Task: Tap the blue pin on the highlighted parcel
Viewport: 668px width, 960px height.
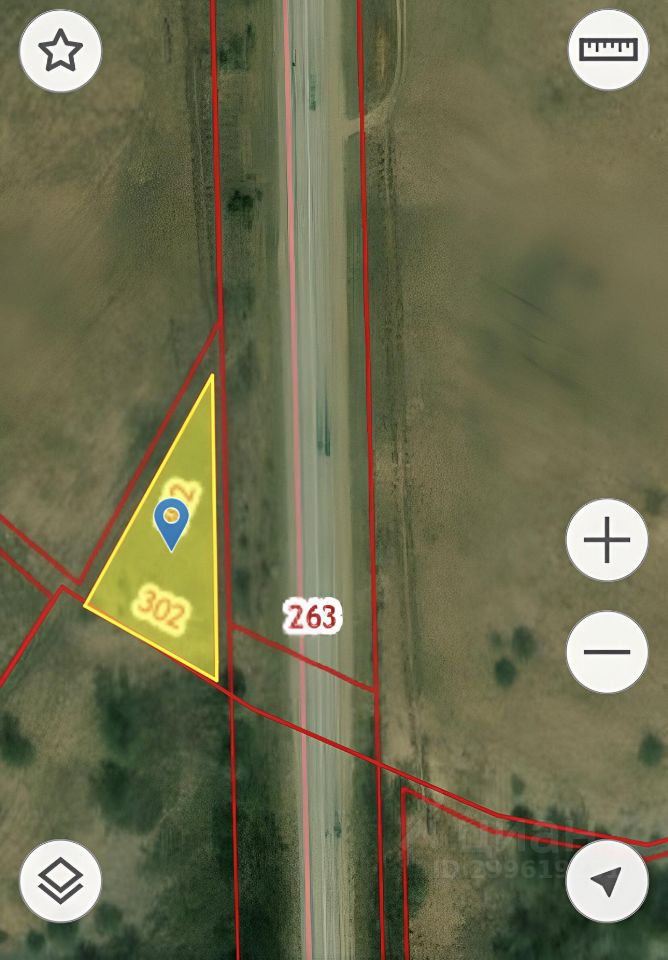Action: click(x=171, y=520)
